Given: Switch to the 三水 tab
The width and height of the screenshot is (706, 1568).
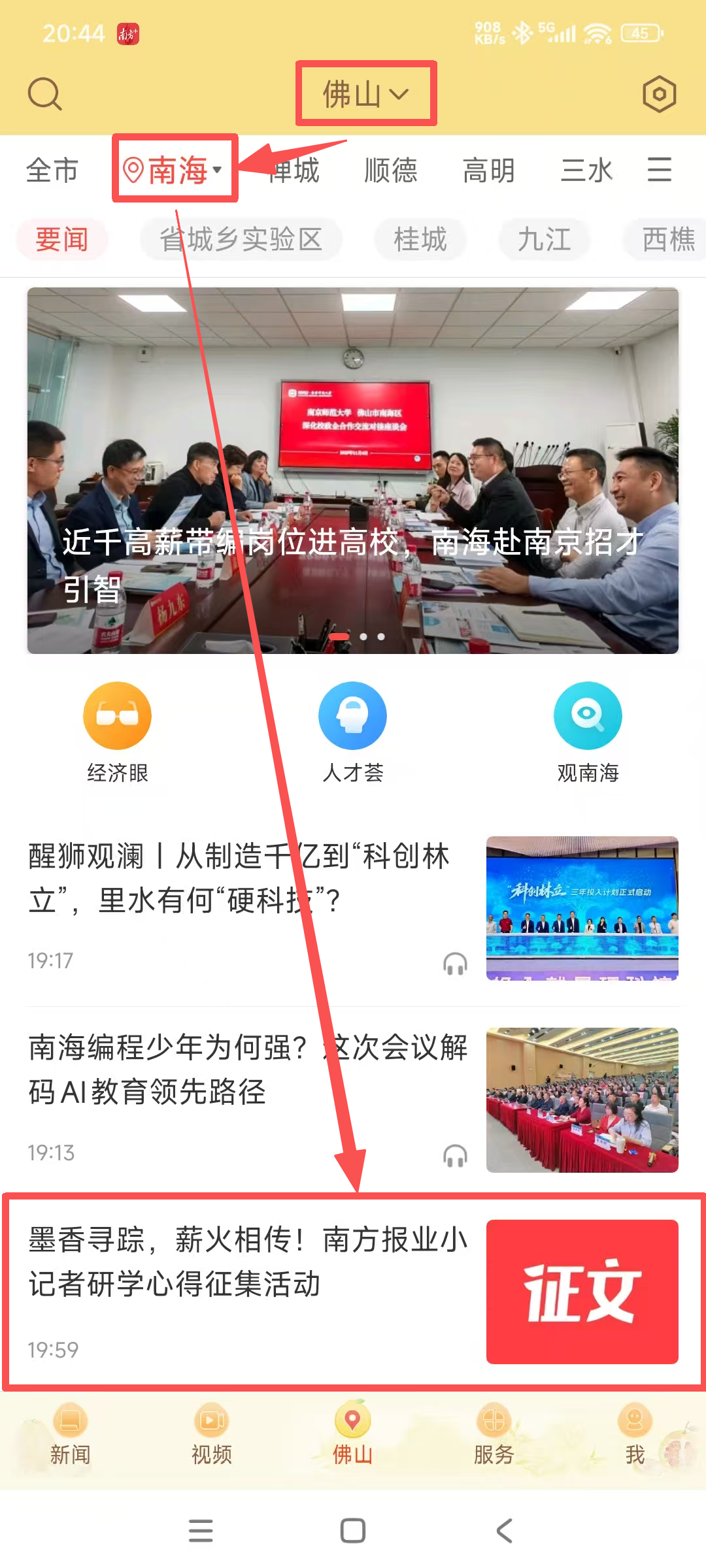Looking at the screenshot, I should (x=586, y=171).
